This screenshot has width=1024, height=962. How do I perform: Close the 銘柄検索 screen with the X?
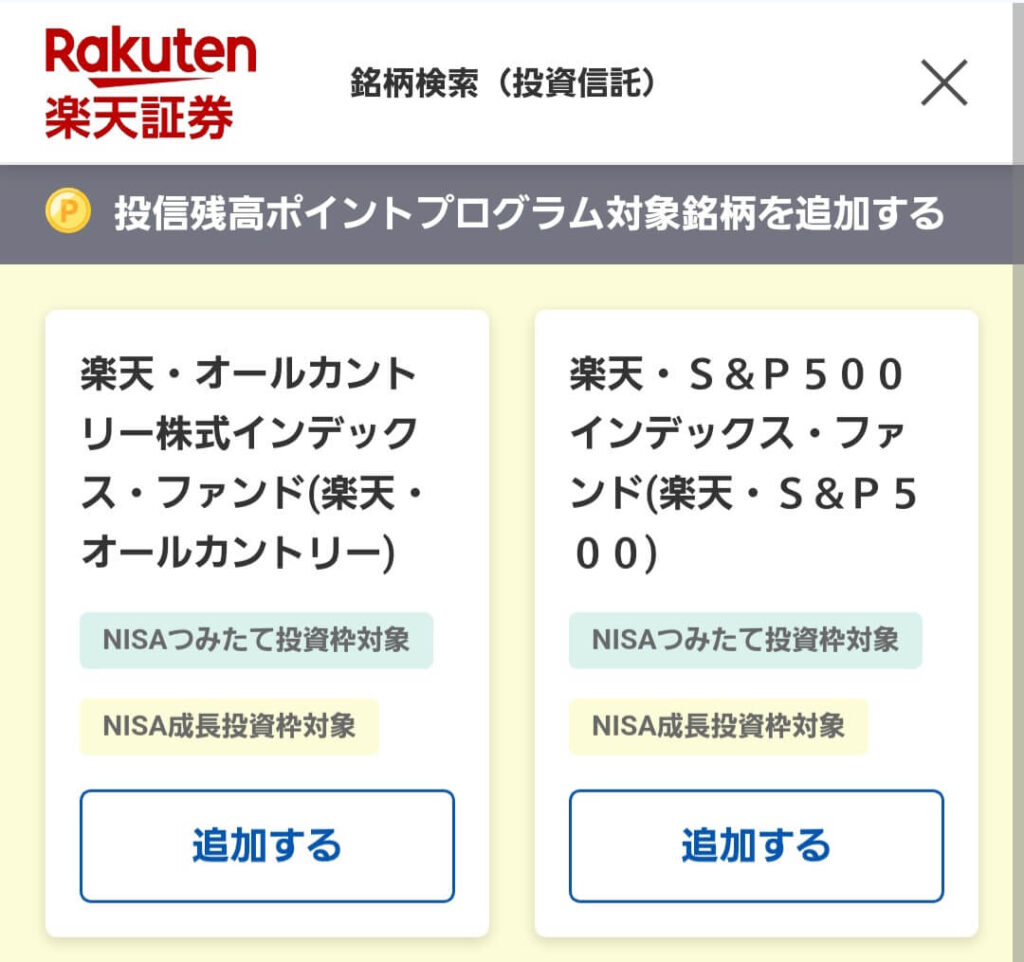click(x=943, y=83)
